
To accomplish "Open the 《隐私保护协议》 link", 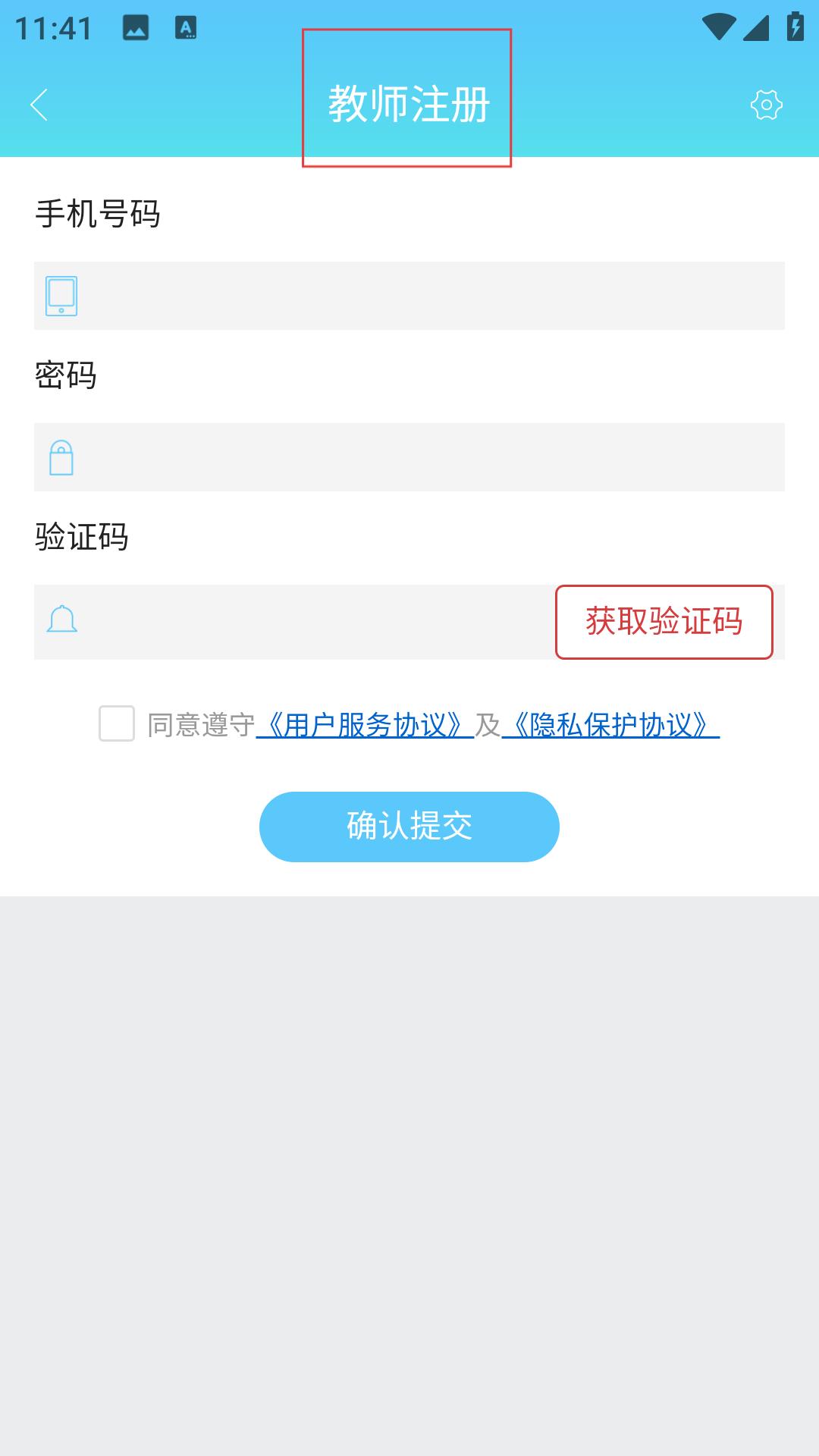I will pyautogui.click(x=610, y=726).
